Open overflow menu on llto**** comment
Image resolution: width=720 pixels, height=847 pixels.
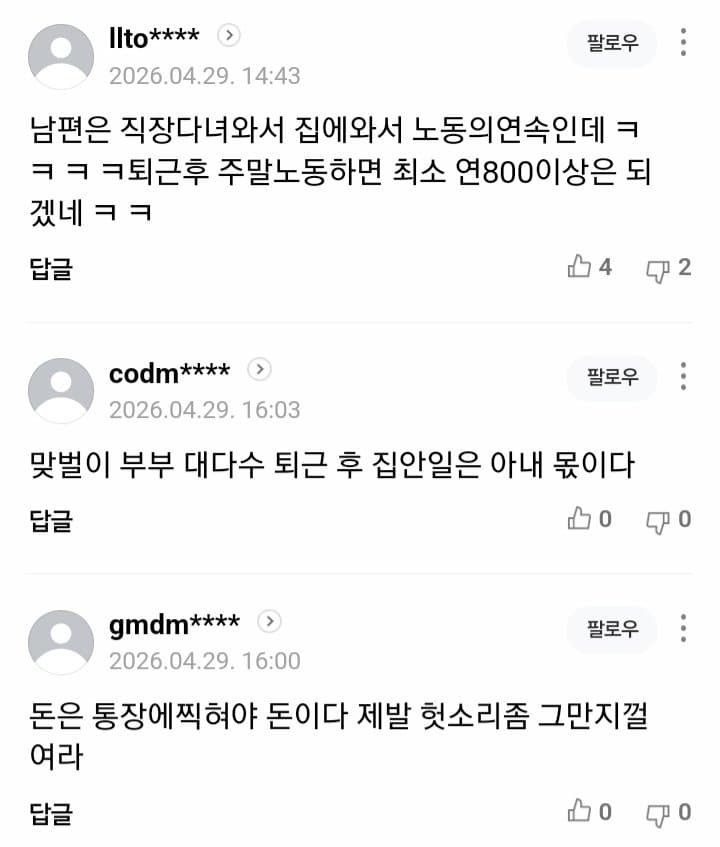683,44
